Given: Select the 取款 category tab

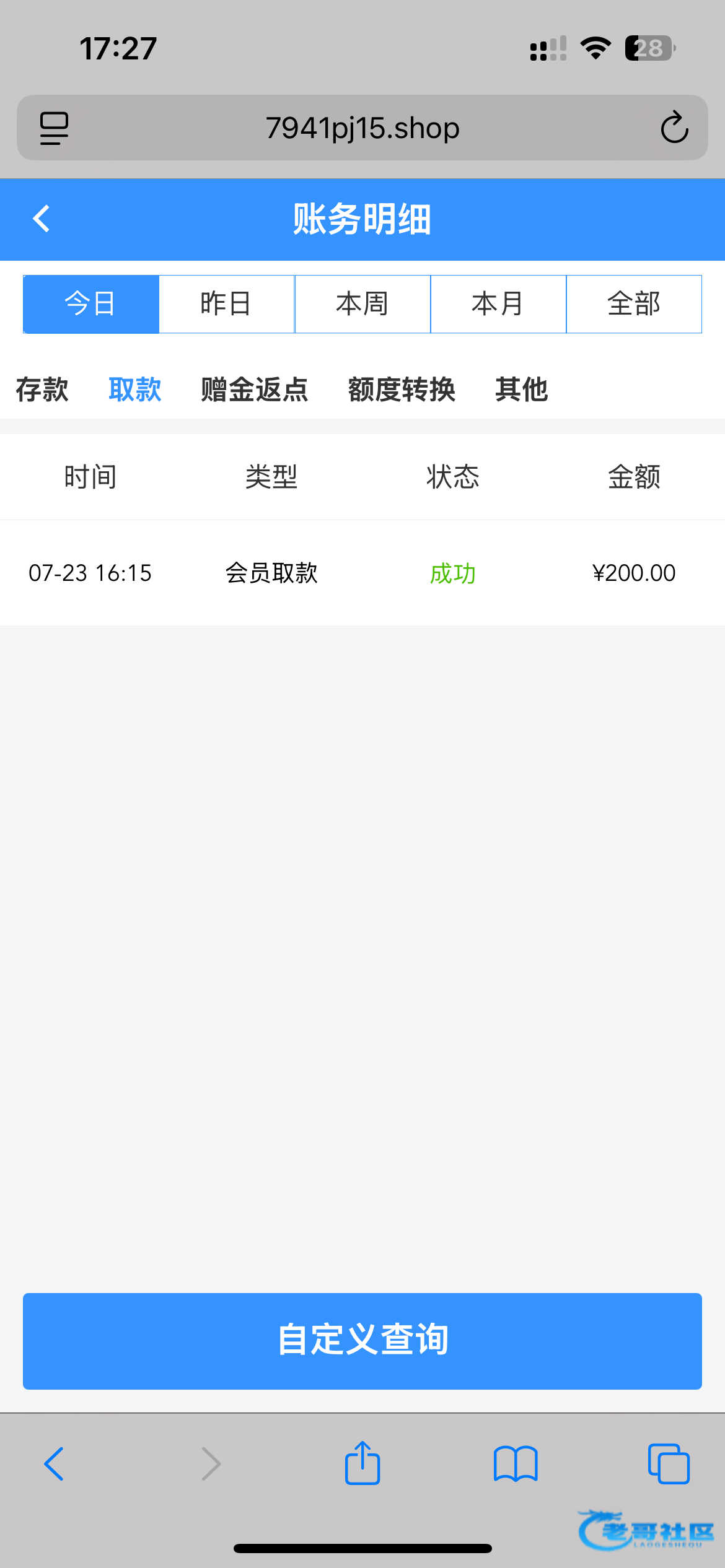Looking at the screenshot, I should click(x=135, y=390).
